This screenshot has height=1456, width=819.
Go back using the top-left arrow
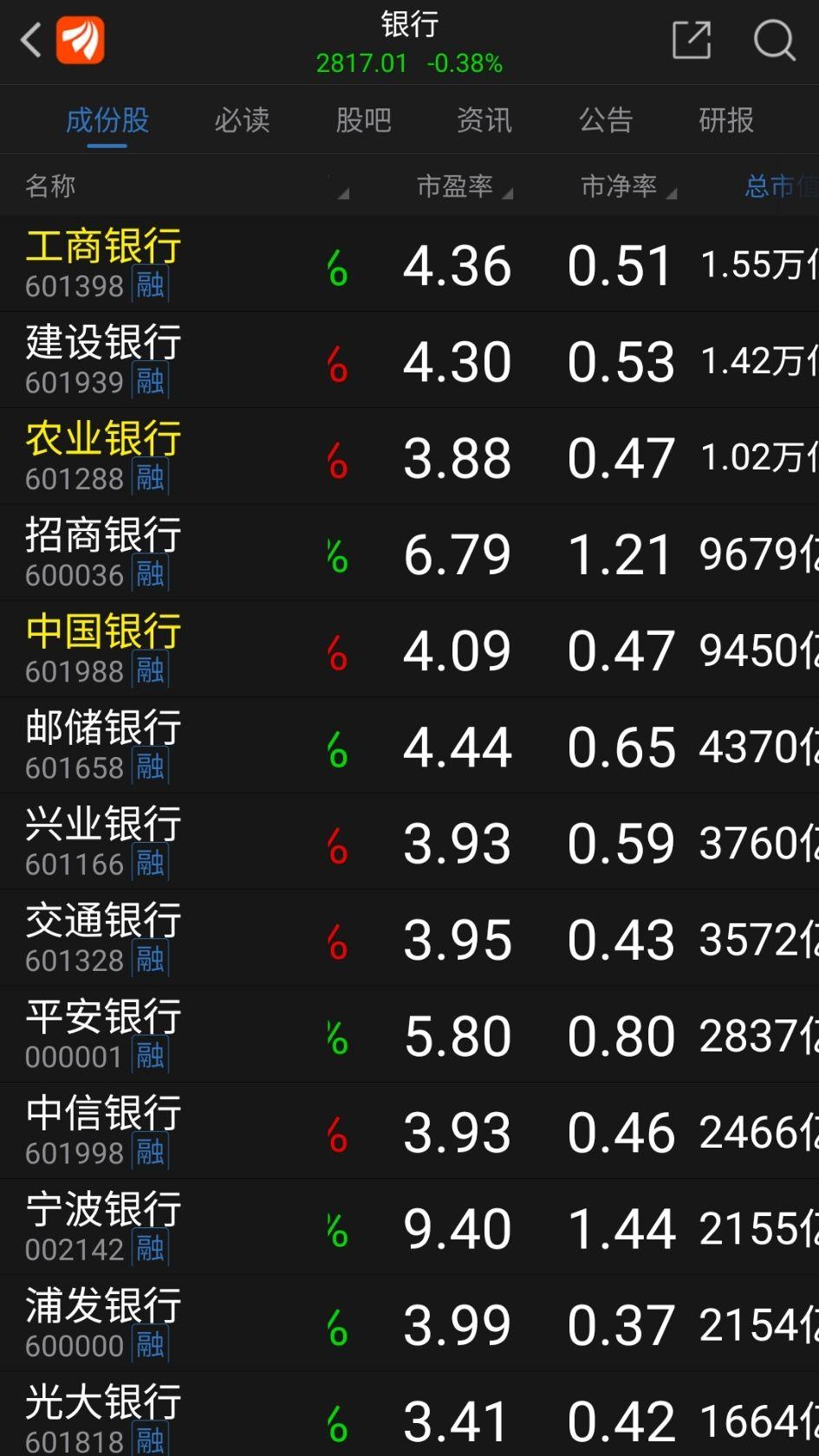(31, 40)
